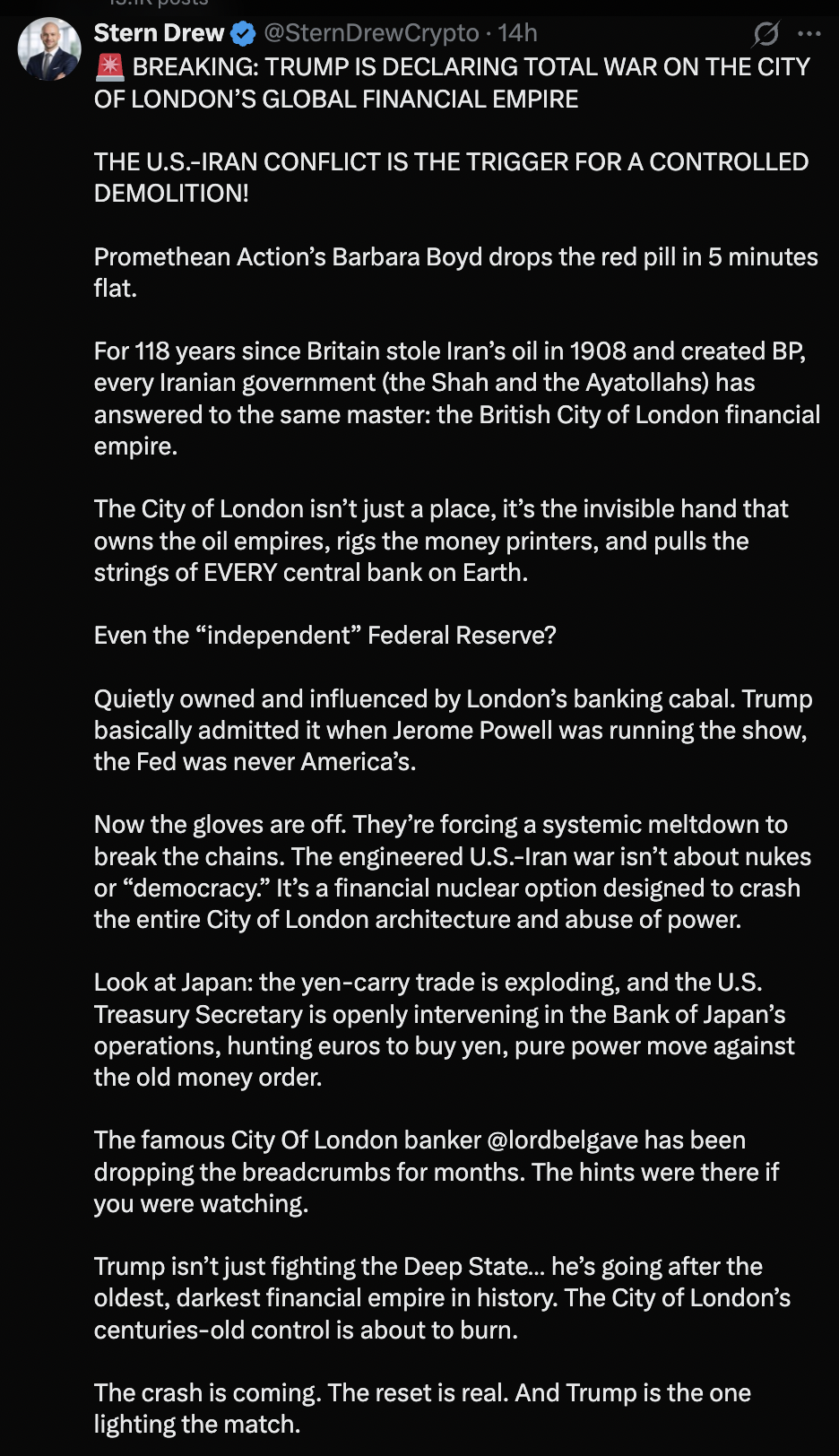This screenshot has width=839, height=1456.
Task: Open the post's three-dot overflow menu
Action: 809,34
